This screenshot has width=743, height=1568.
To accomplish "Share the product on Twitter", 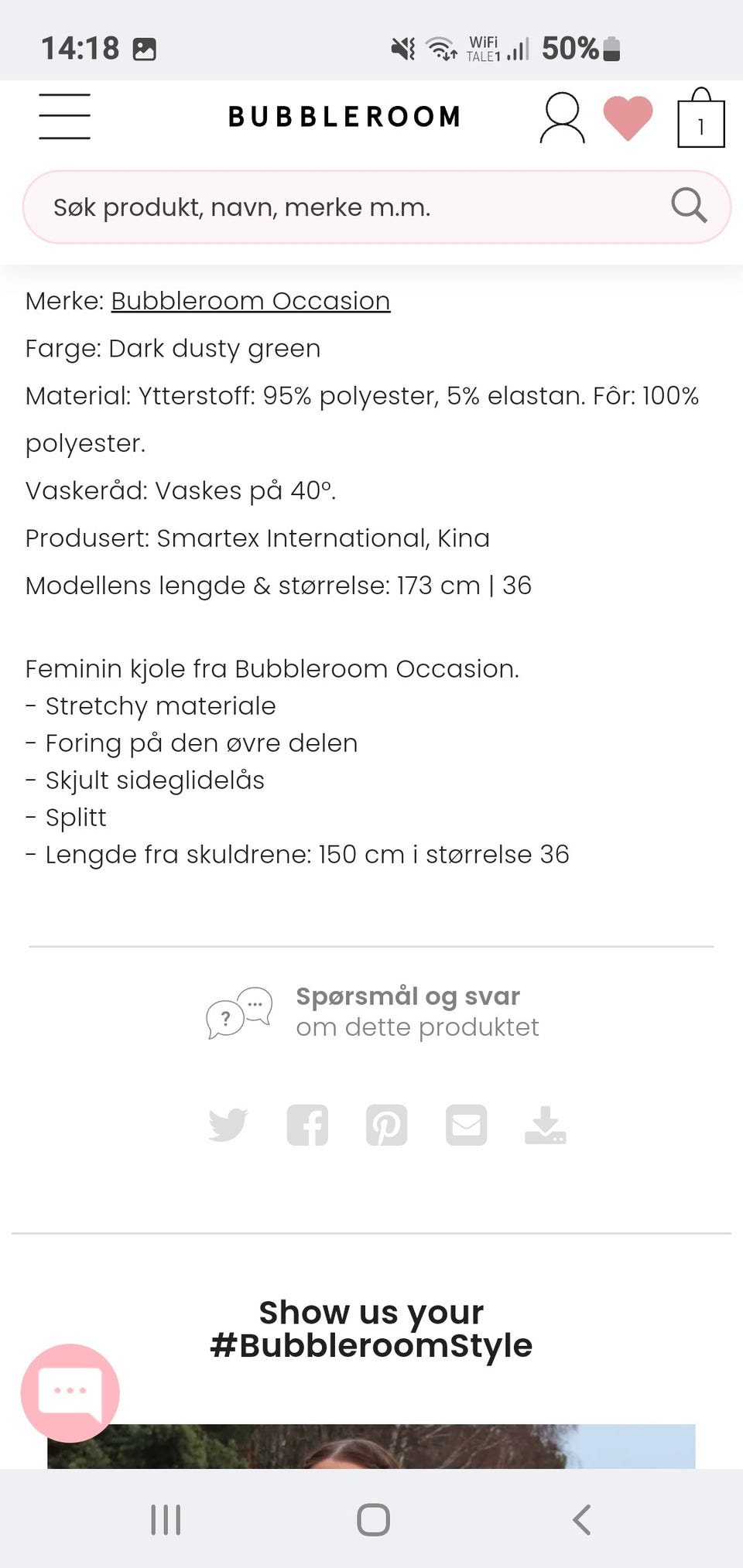I will (x=230, y=1125).
